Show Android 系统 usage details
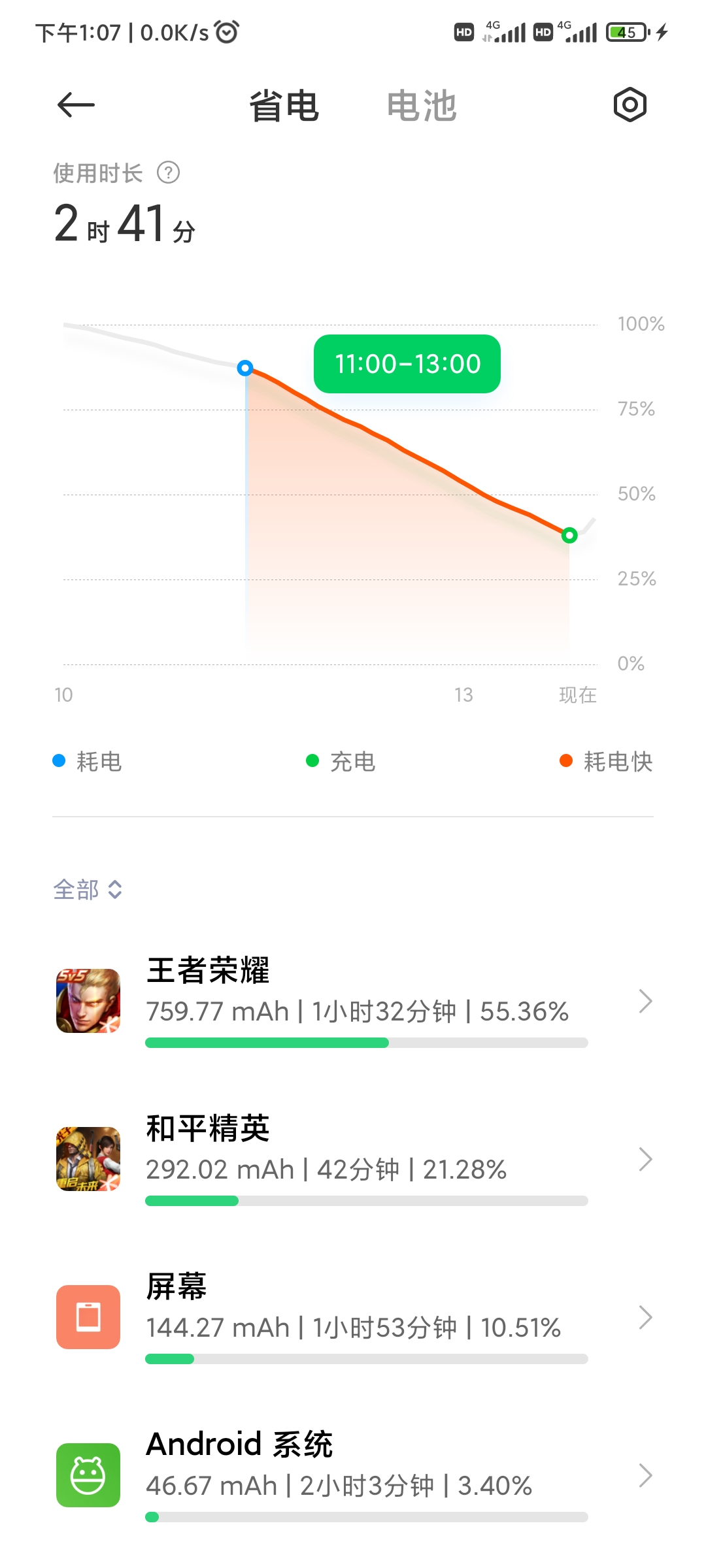706x1568 pixels. click(x=353, y=1475)
